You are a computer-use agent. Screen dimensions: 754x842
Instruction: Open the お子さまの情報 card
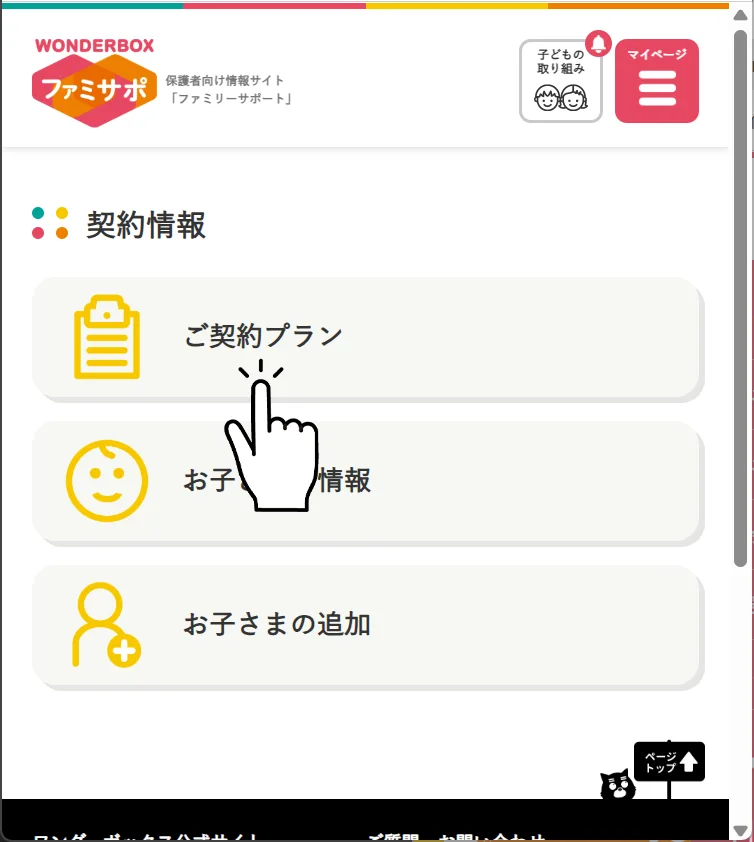[x=500, y=481]
